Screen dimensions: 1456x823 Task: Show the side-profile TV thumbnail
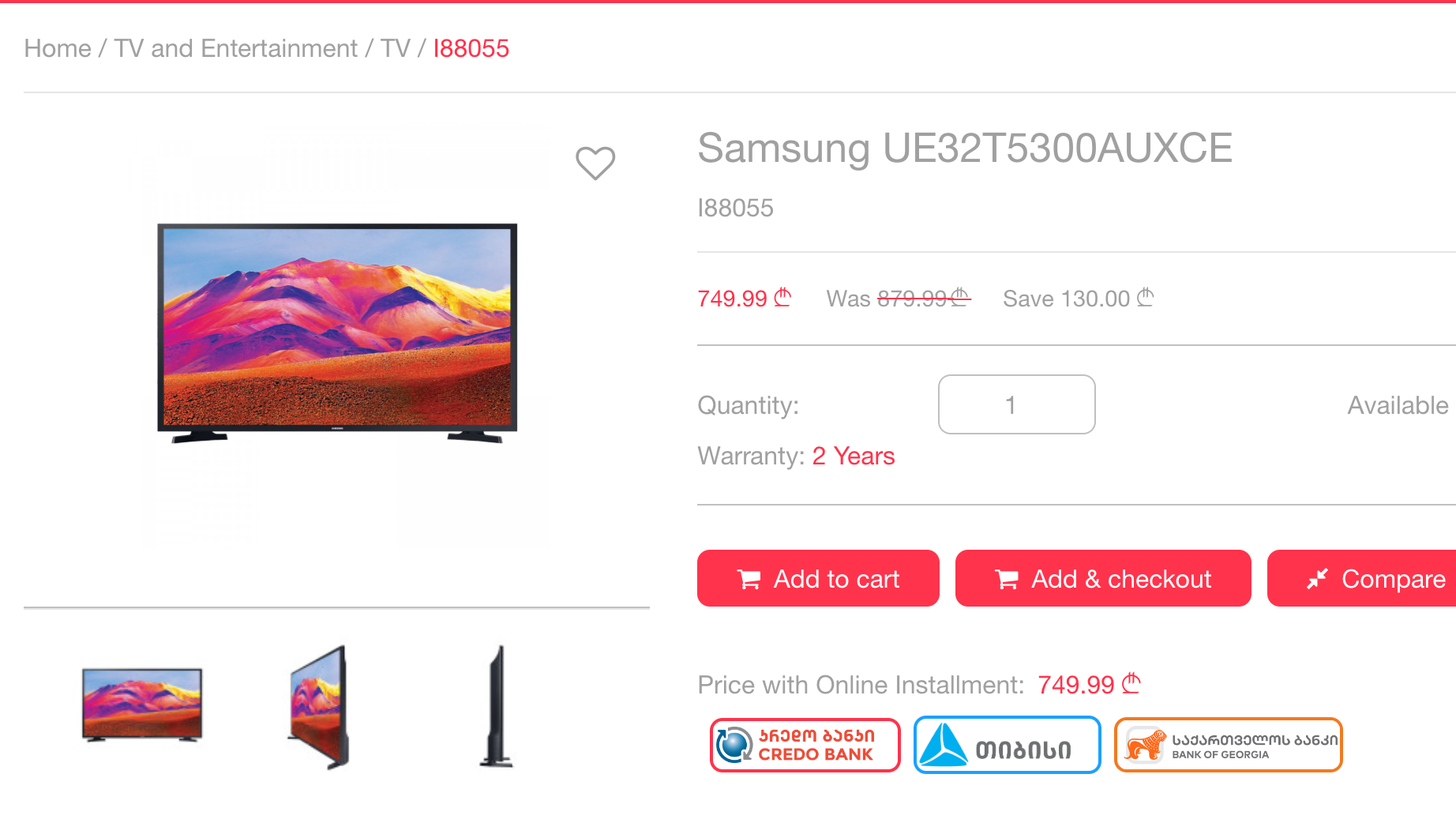497,706
